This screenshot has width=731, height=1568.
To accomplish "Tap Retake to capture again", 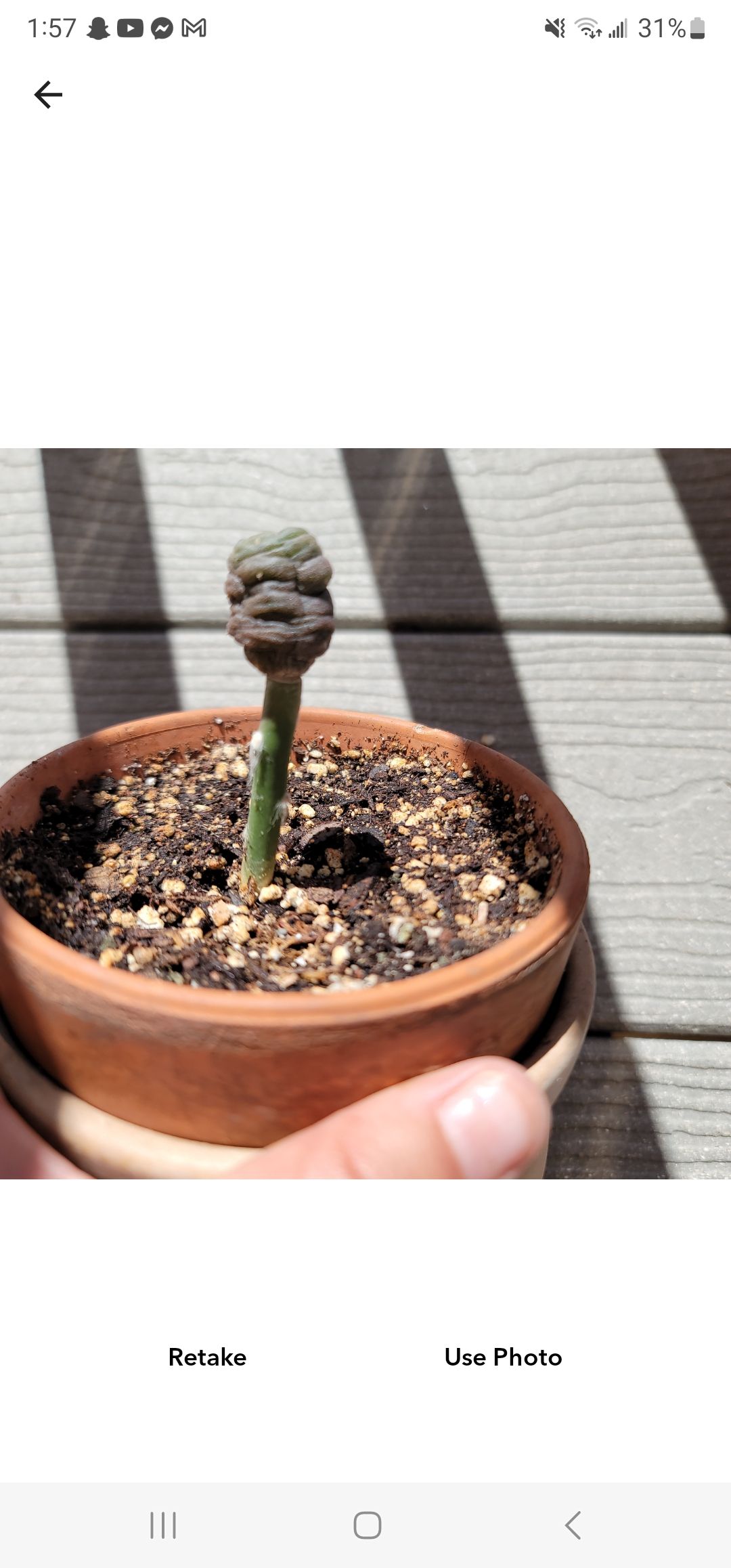I will pos(207,1357).
